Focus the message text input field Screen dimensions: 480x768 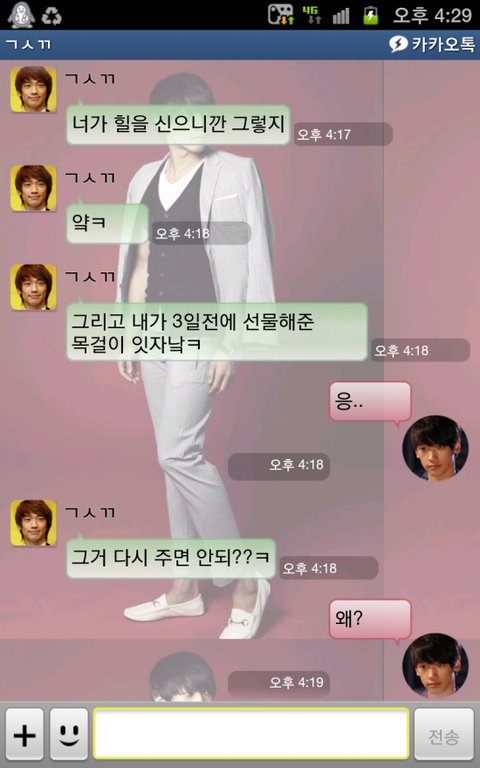coord(251,734)
